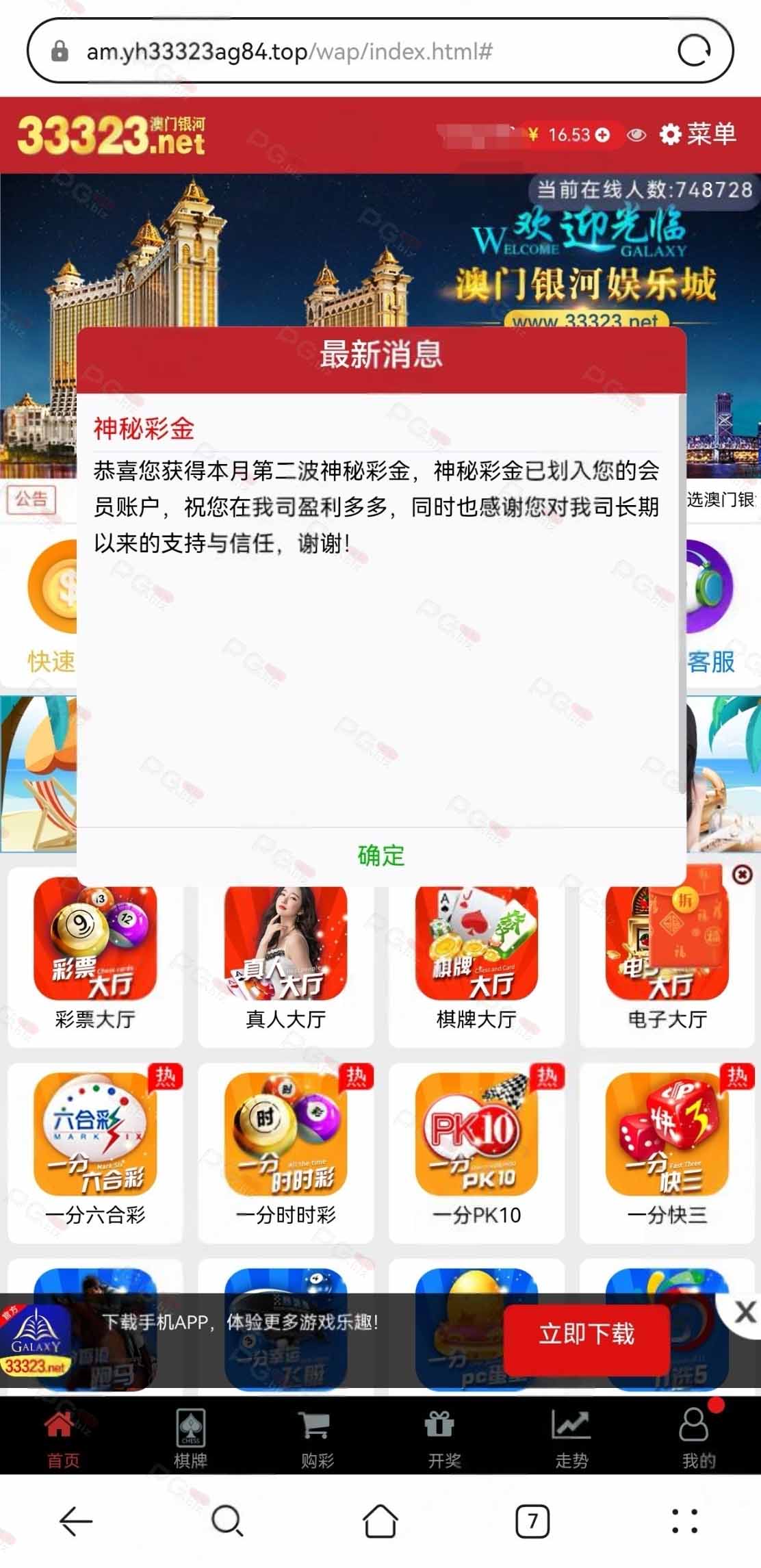Switch to the 购彩 tab
Image resolution: width=761 pixels, height=1568 pixels.
pyautogui.click(x=317, y=1437)
